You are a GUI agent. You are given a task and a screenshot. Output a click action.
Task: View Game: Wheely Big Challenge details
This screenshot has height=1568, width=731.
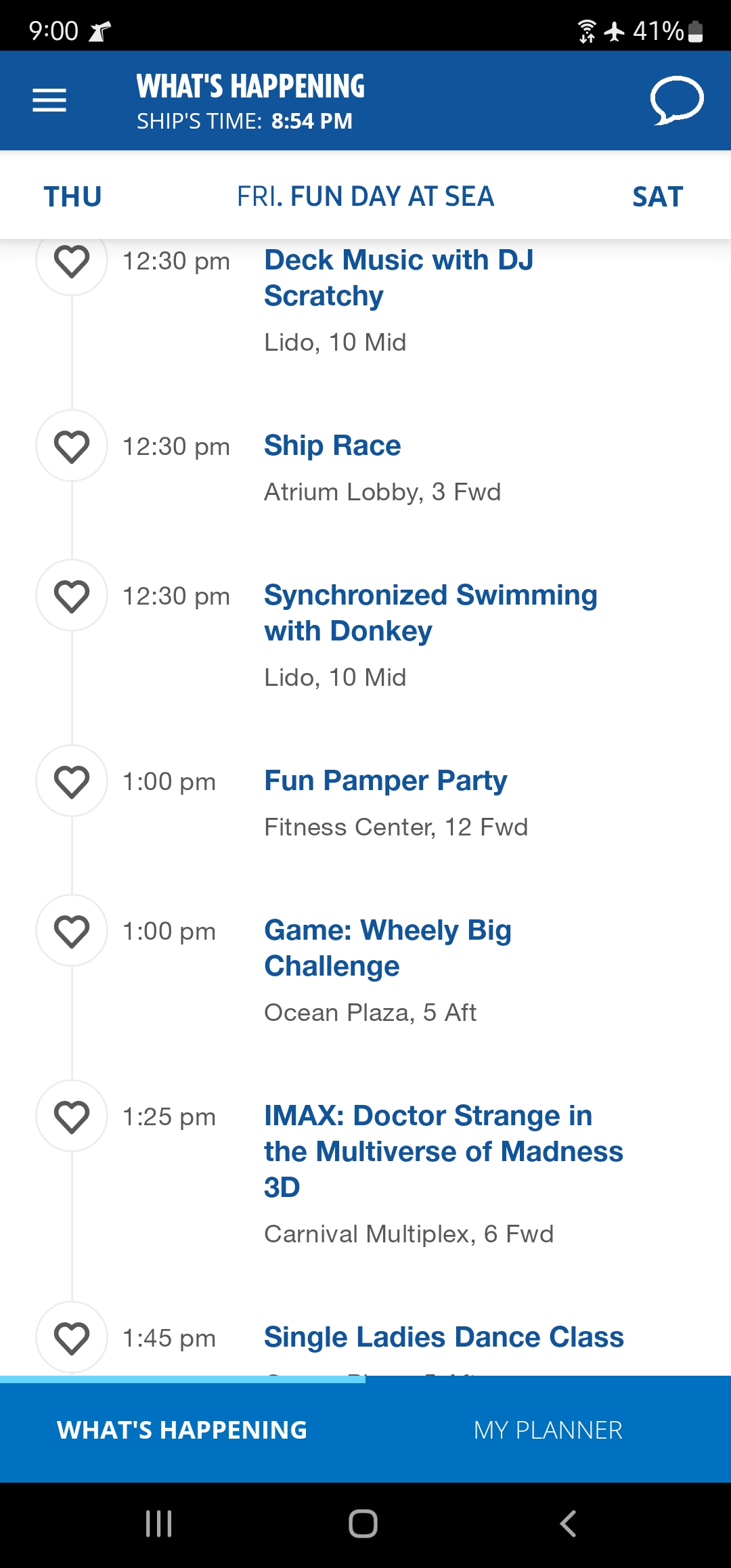388,948
